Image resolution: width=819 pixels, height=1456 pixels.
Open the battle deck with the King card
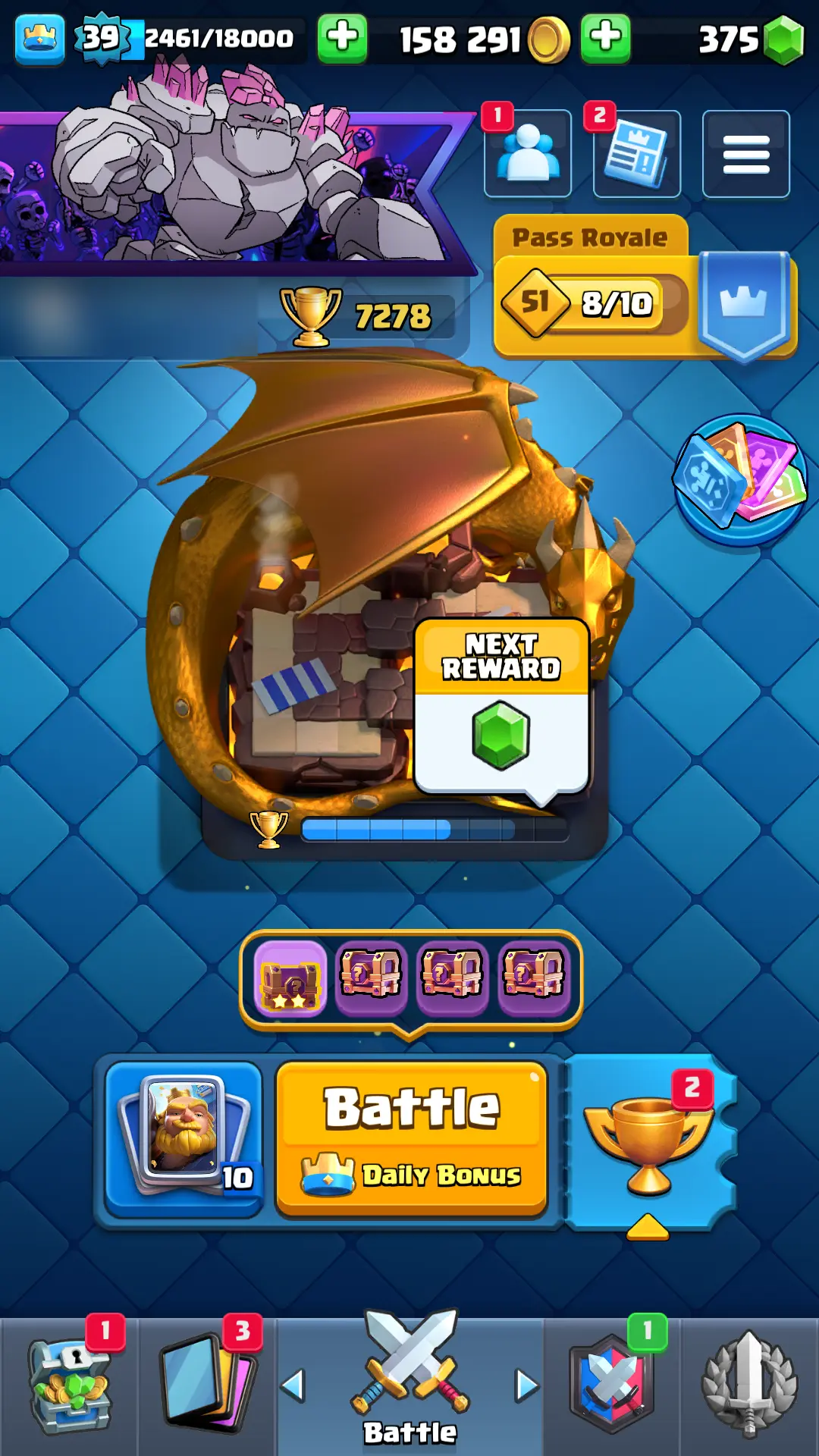pos(184,1137)
